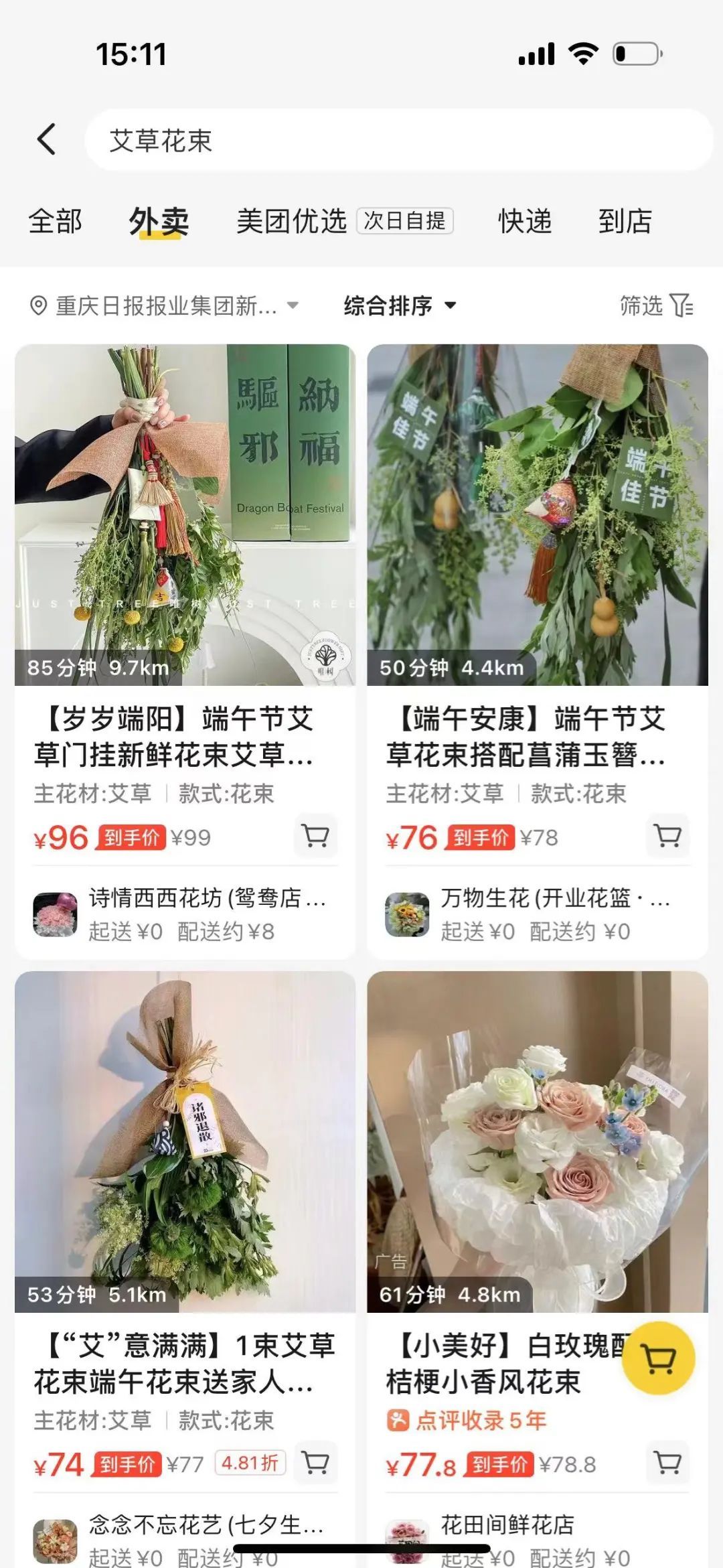Open the 到店 tab

(x=626, y=222)
